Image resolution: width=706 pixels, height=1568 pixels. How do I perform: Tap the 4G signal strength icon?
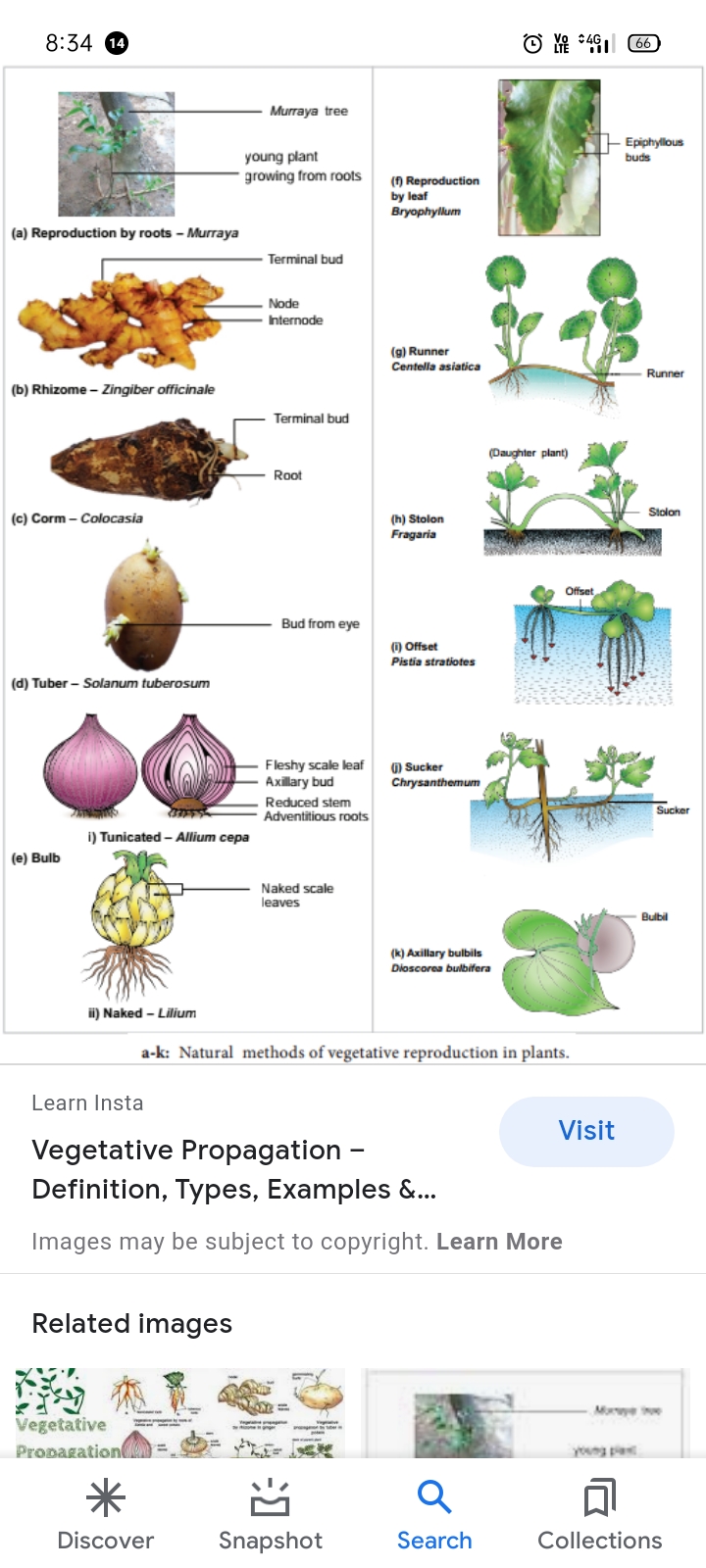point(595,43)
